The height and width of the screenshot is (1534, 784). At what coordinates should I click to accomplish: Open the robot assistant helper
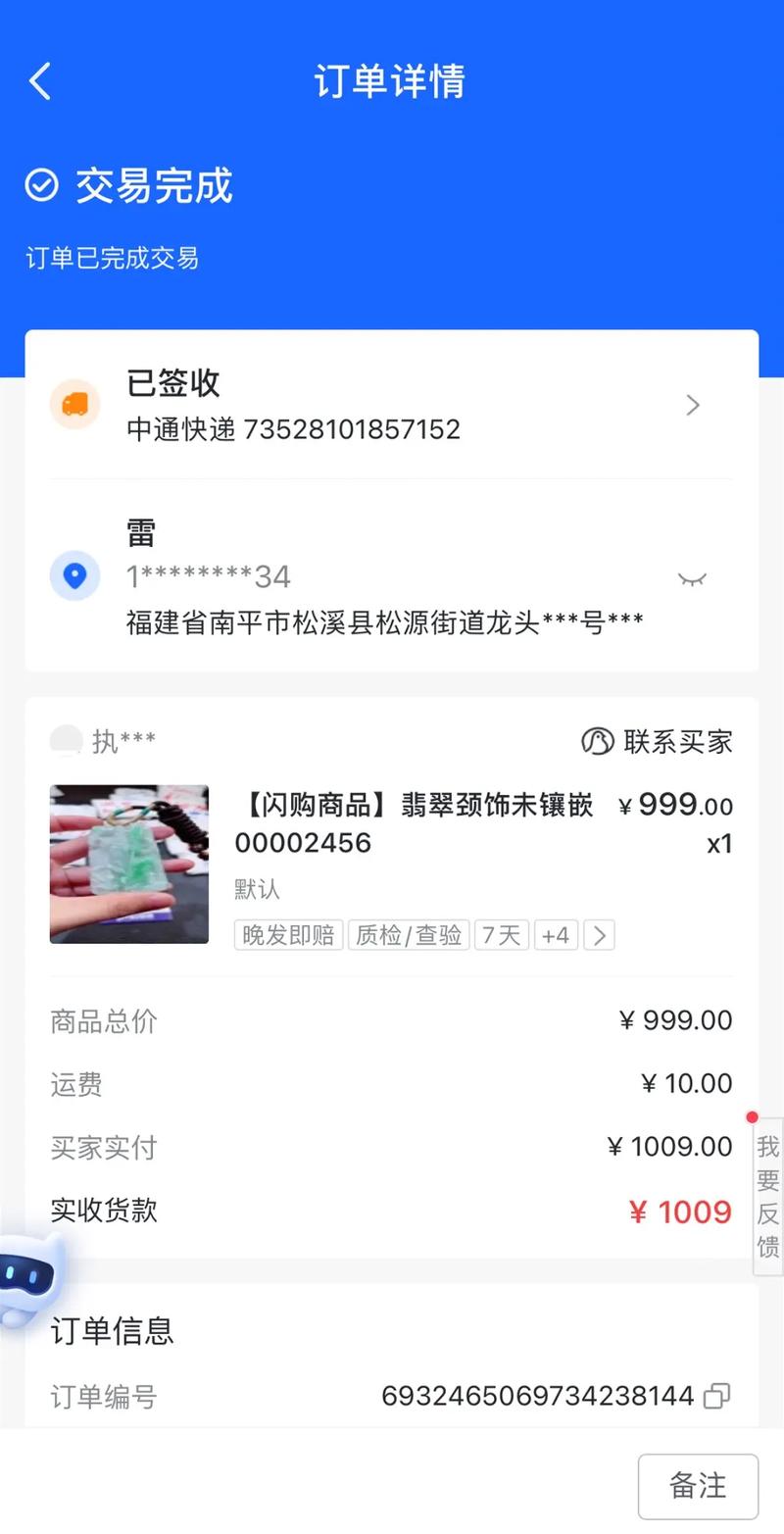pyautogui.click(x=27, y=1277)
